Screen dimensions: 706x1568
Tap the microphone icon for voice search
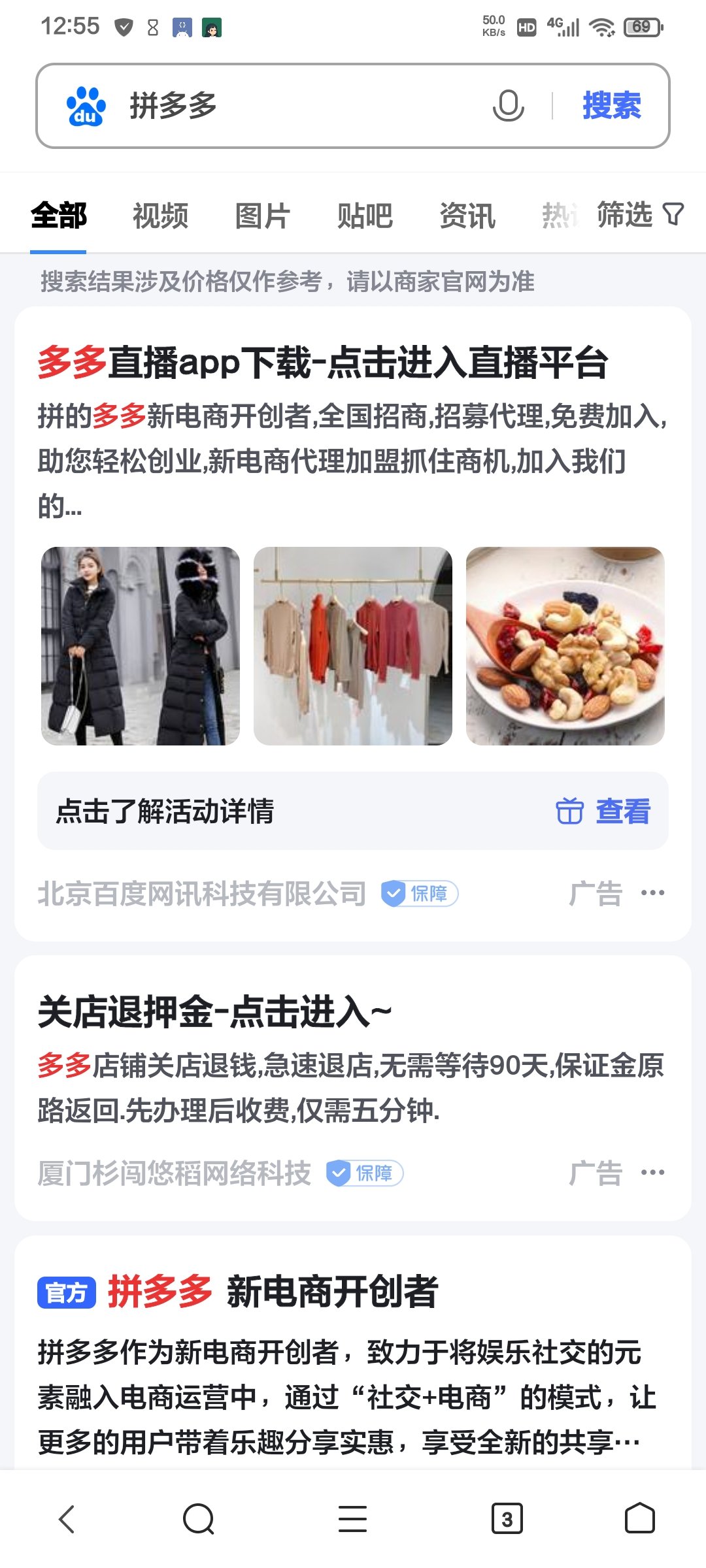[509, 106]
